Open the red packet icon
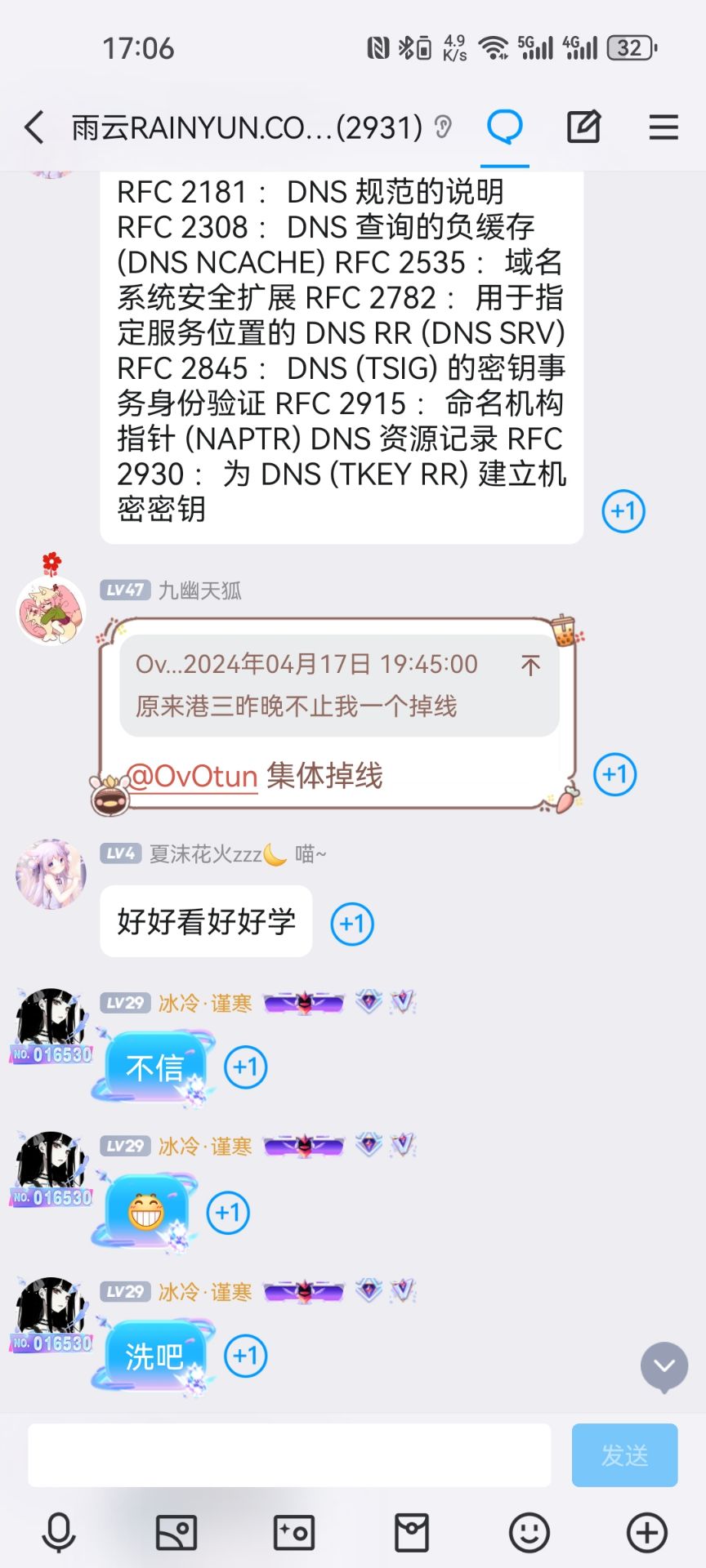This screenshot has width=706, height=1568. pos(411,1532)
